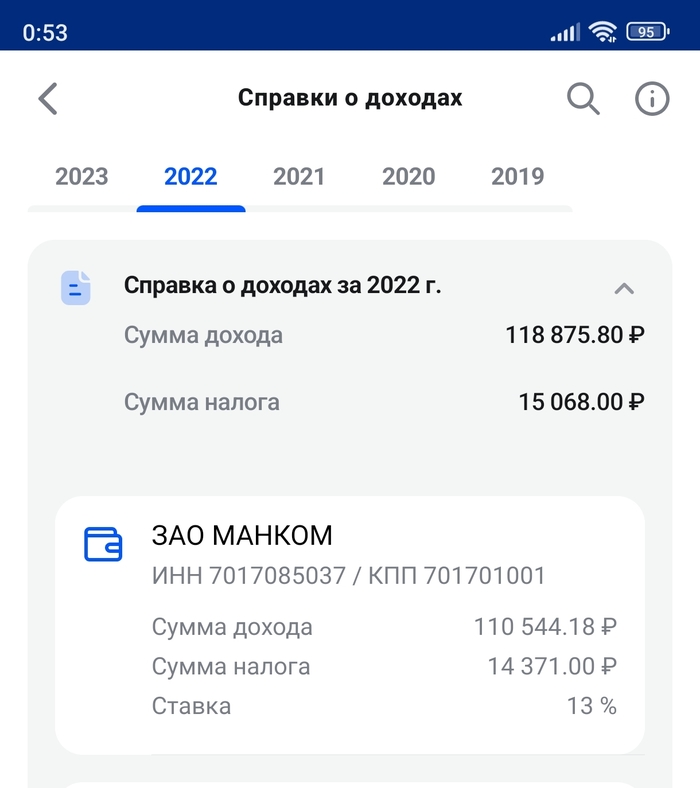Switch to the 2023 tab

82,177
